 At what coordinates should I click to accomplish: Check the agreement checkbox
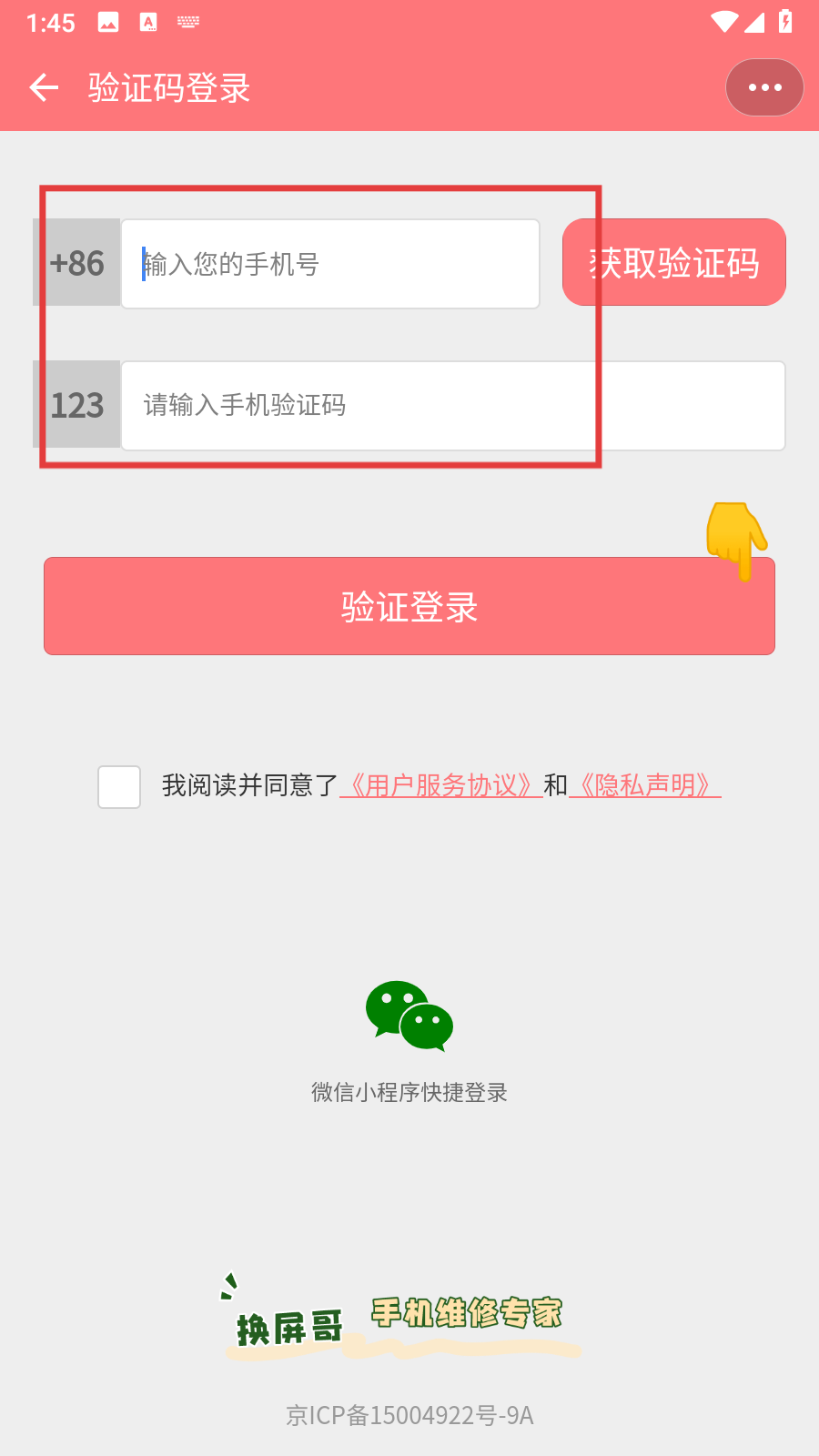119,787
